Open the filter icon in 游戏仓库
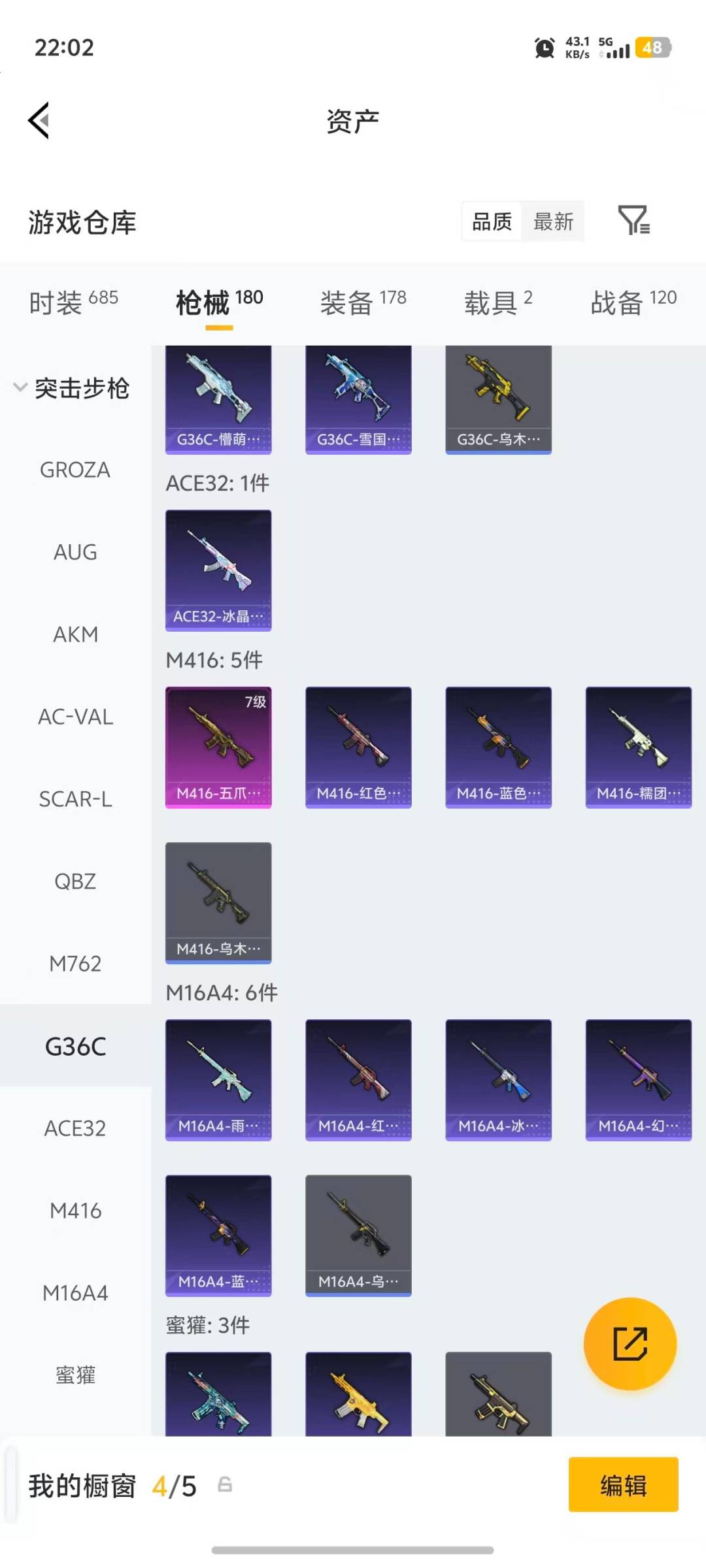 point(633,220)
